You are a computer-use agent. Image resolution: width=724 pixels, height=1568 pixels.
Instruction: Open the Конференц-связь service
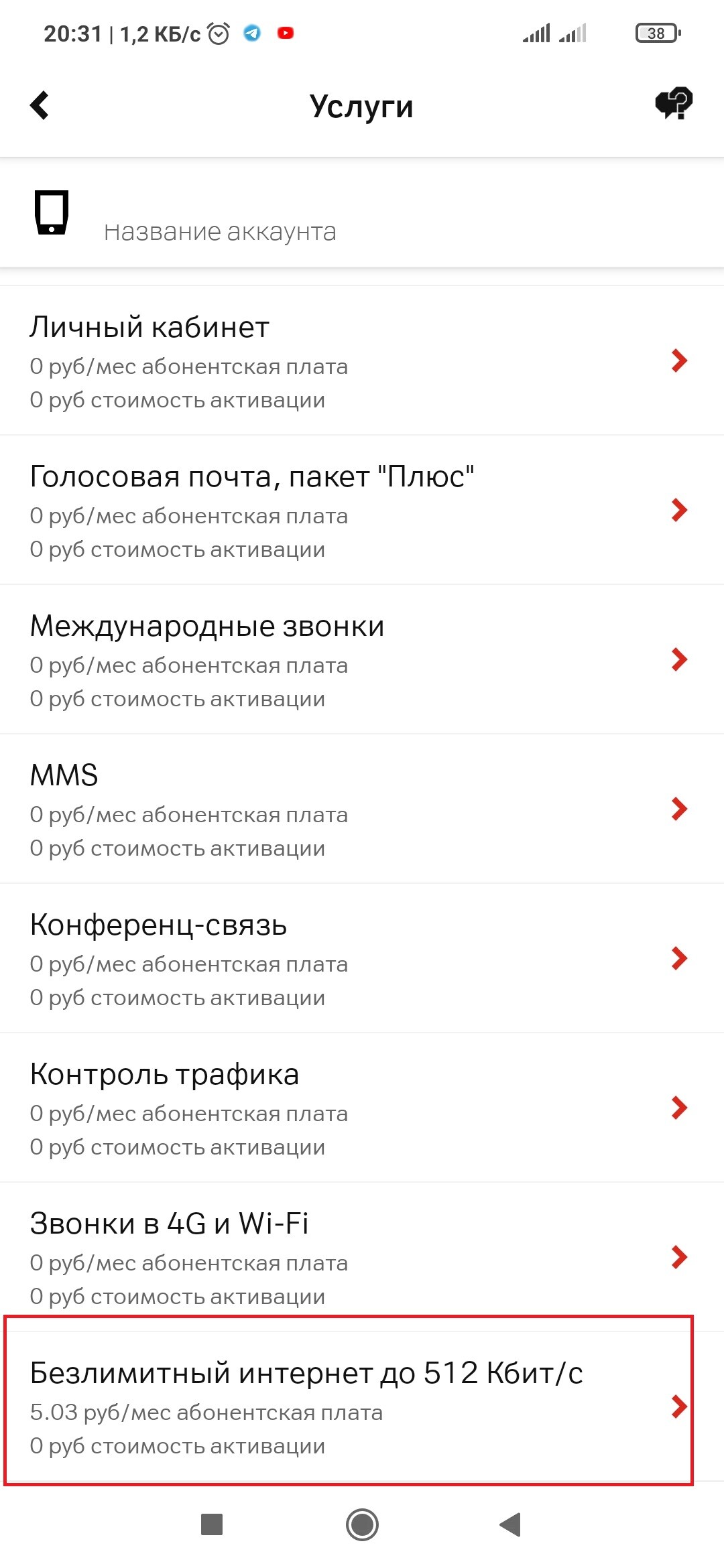tap(362, 959)
